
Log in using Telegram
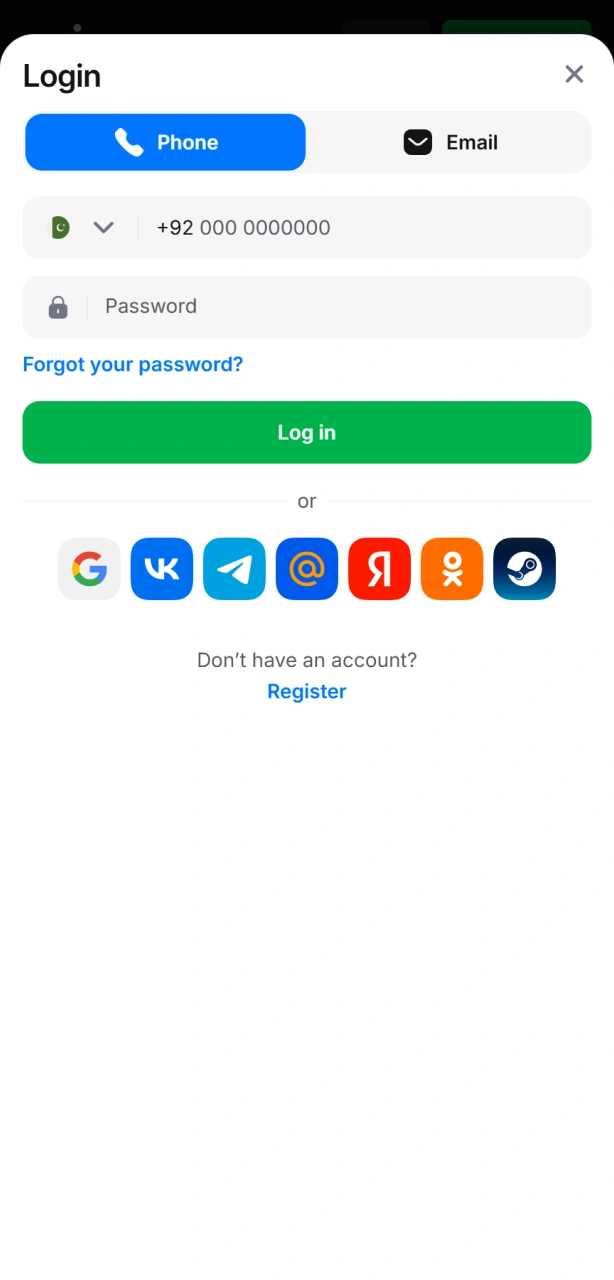pyautogui.click(x=234, y=569)
